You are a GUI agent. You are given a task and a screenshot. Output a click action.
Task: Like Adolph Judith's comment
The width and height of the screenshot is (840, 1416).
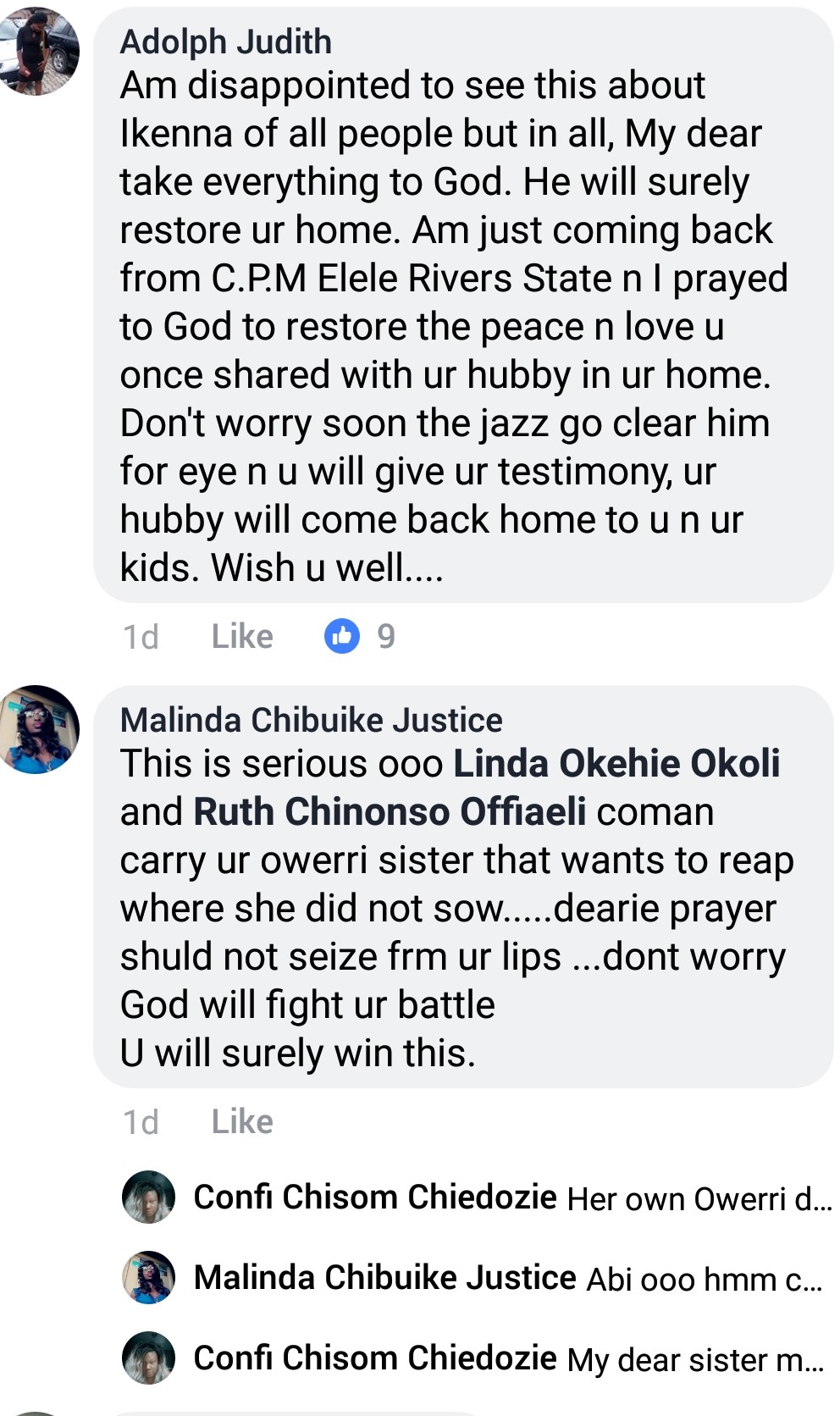pyautogui.click(x=241, y=636)
